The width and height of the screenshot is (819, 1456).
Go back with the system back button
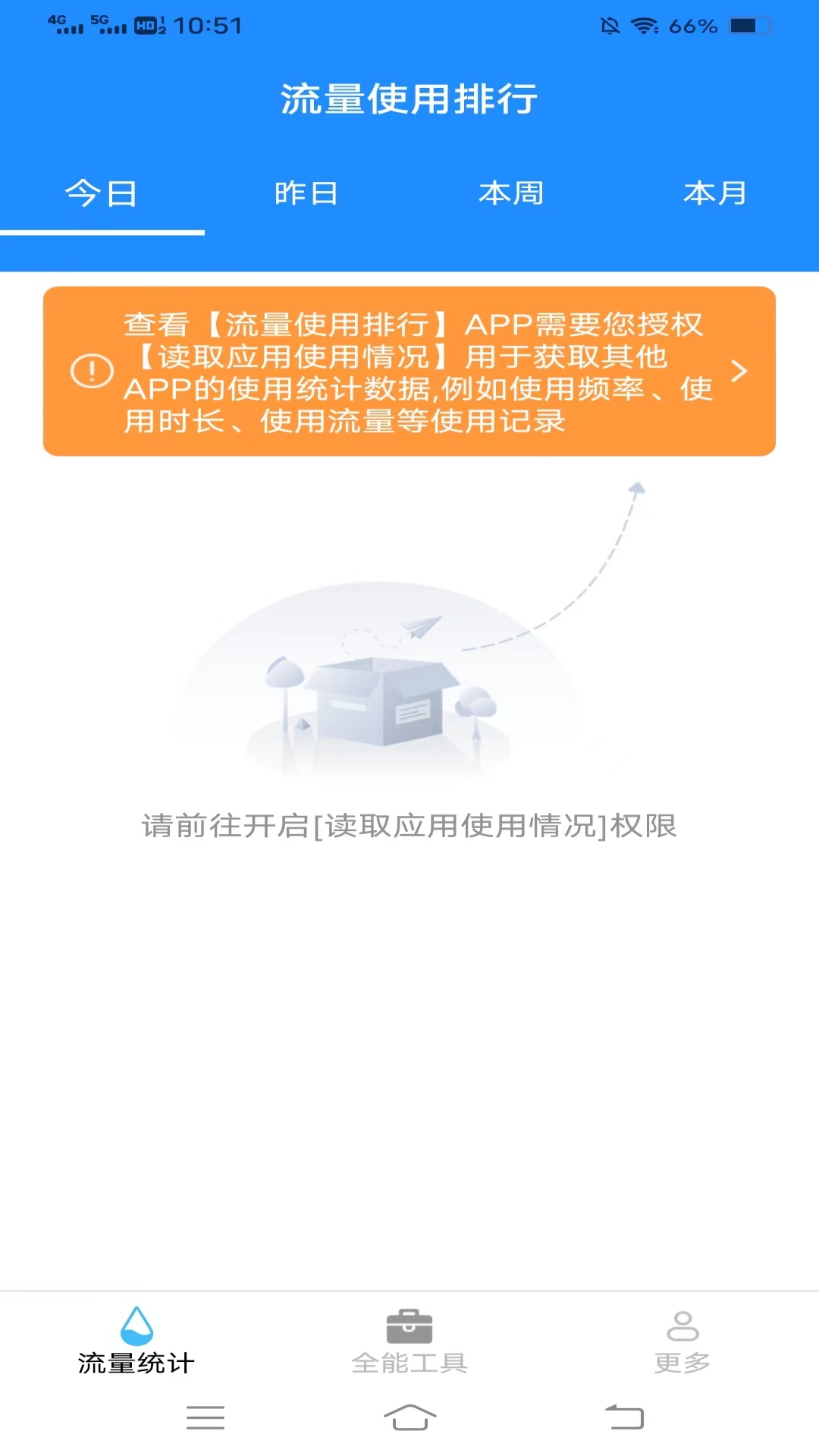coord(624,1417)
